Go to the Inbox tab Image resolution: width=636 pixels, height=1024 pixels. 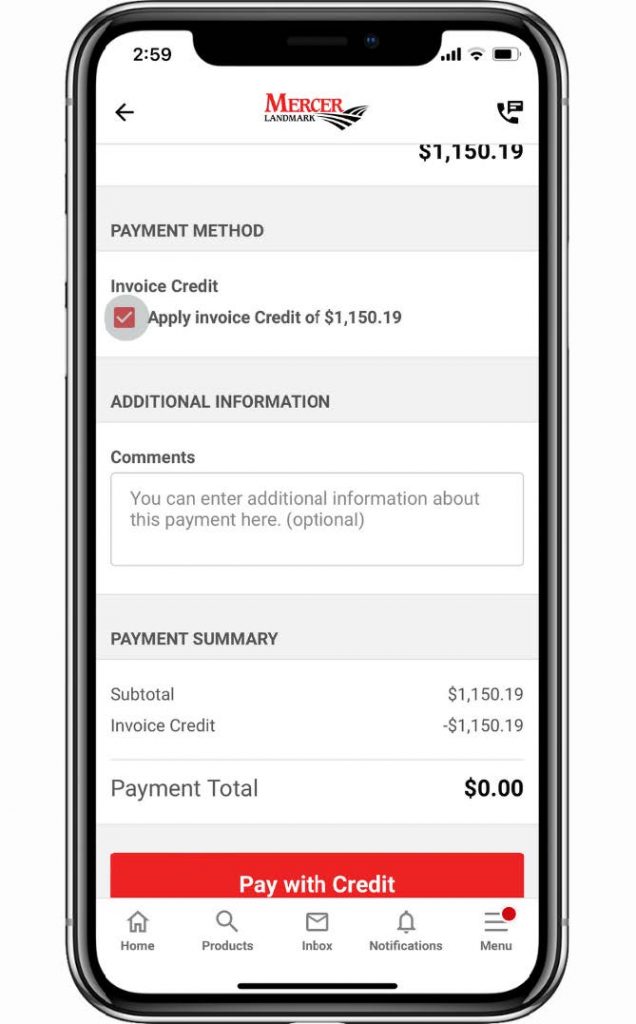tap(317, 931)
